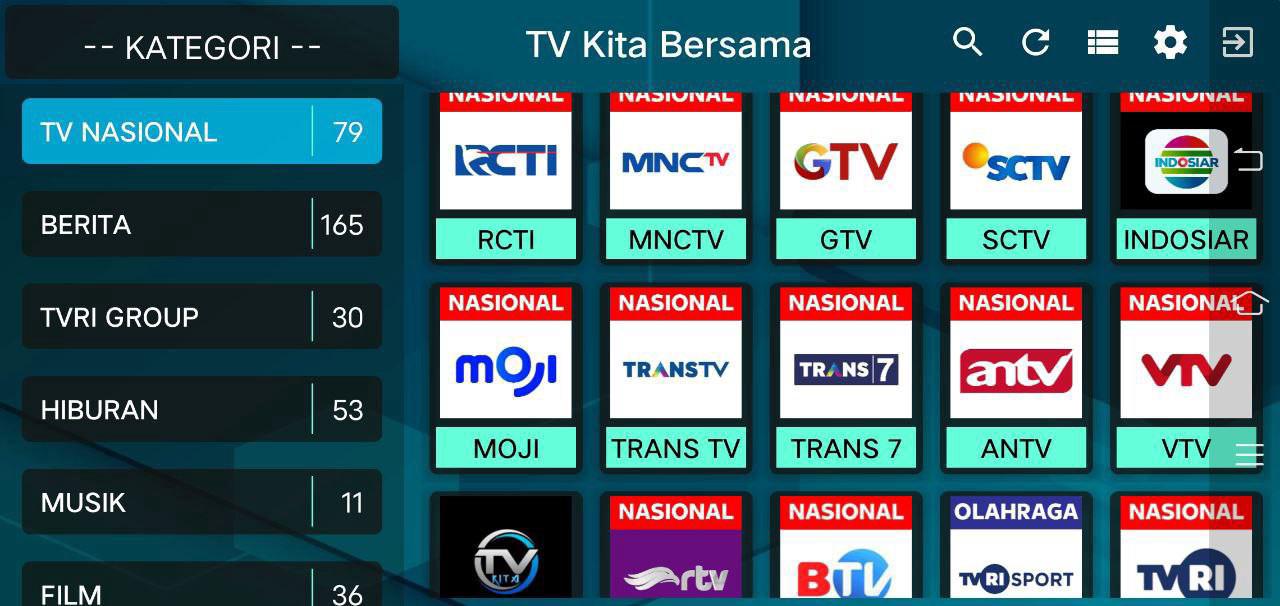Show the HIBURAN category
The height and width of the screenshot is (606, 1280).
(201, 409)
